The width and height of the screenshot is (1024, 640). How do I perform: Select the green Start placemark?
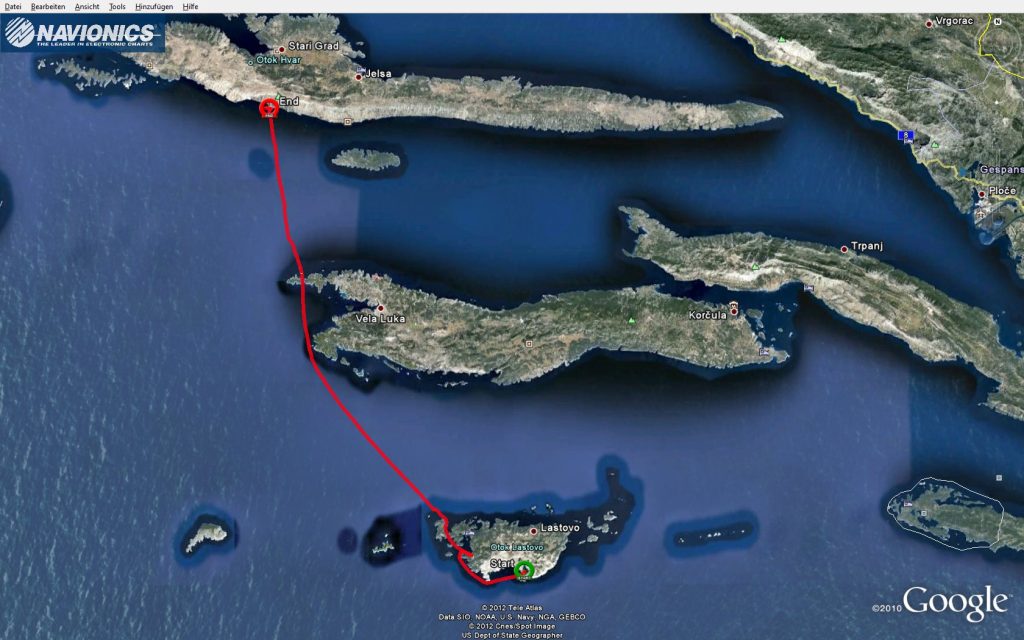click(524, 570)
